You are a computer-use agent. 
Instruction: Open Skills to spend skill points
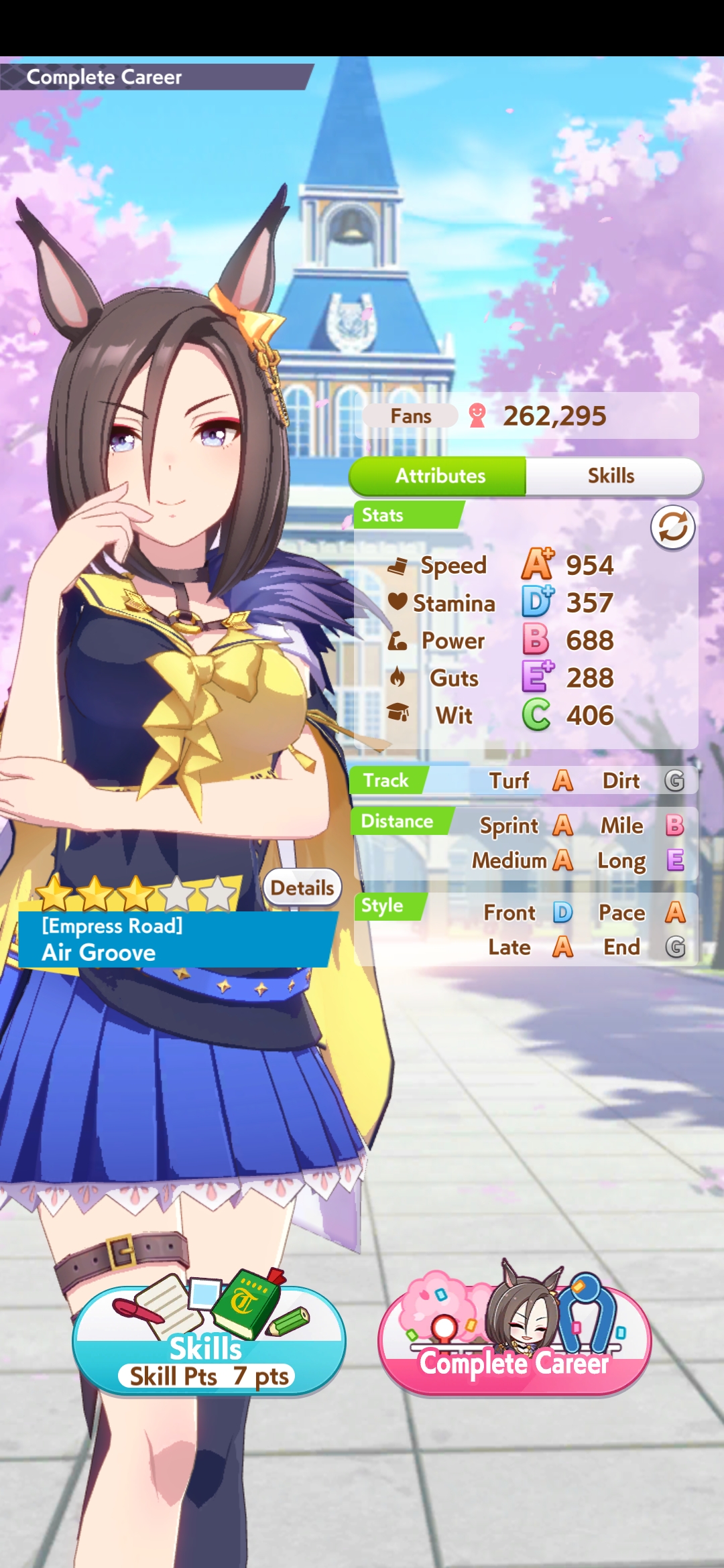point(208,1339)
